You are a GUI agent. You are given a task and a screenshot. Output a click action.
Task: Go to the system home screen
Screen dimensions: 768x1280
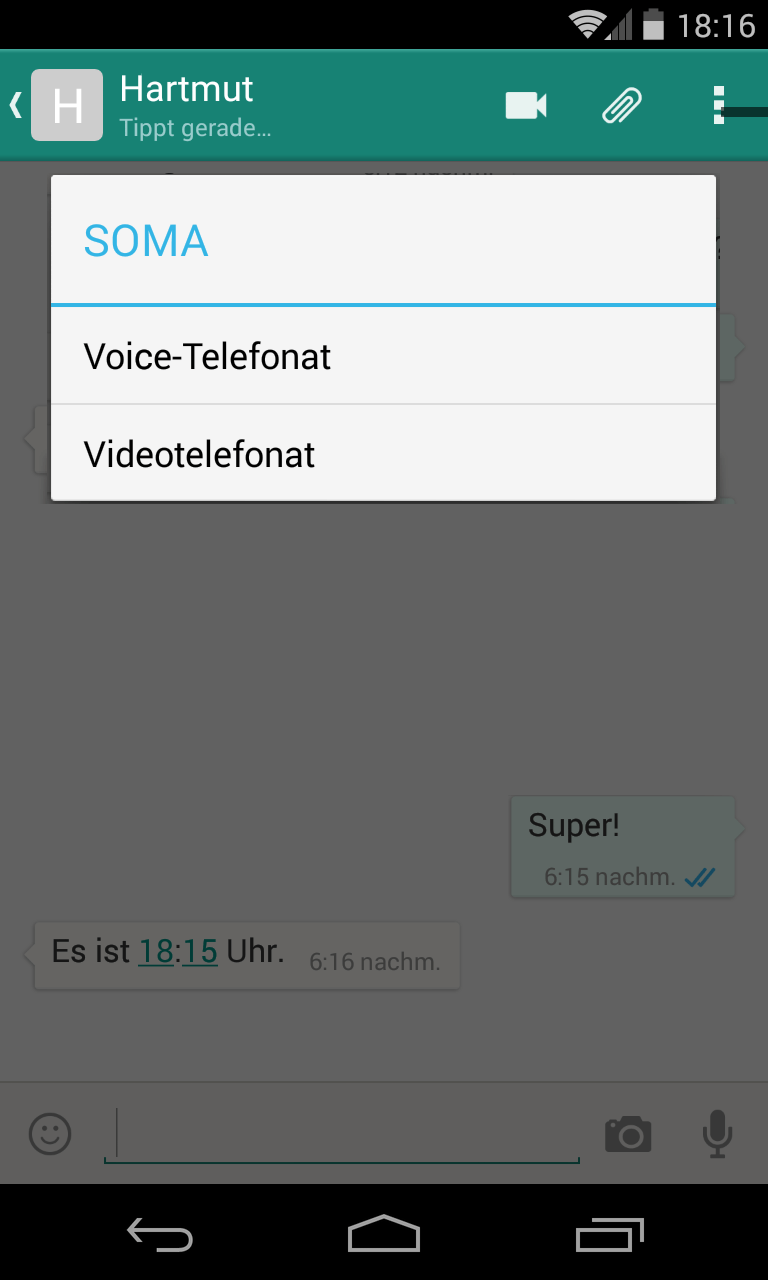(x=383, y=1235)
